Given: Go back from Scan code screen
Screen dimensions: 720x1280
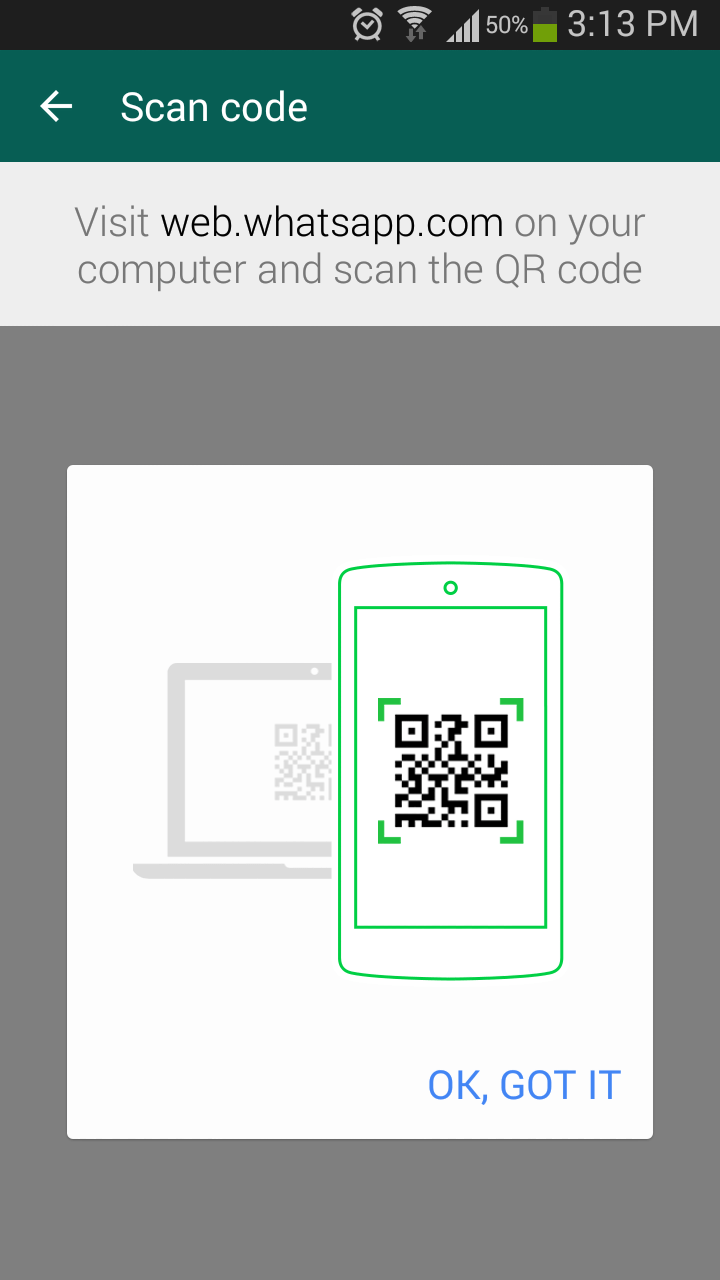Looking at the screenshot, I should [x=56, y=107].
